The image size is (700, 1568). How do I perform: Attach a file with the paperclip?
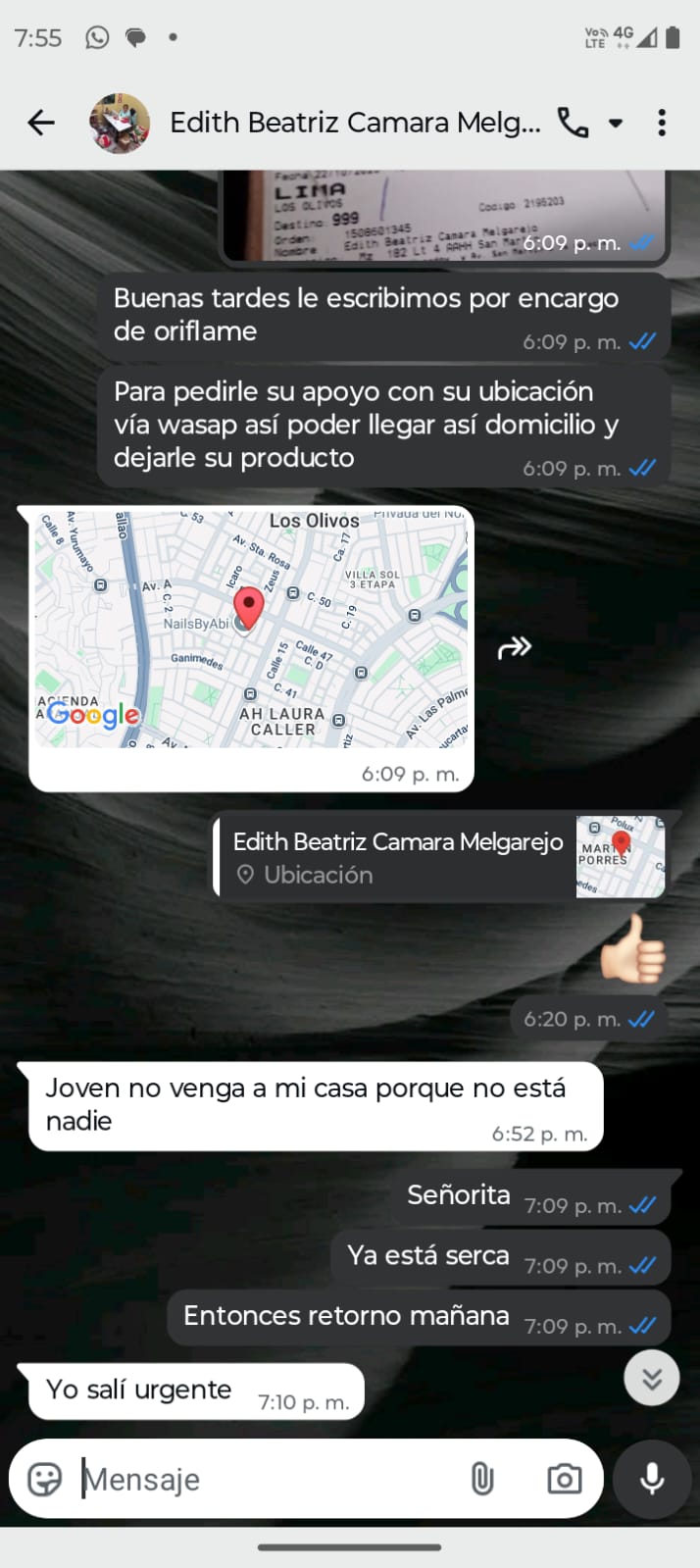[482, 1479]
